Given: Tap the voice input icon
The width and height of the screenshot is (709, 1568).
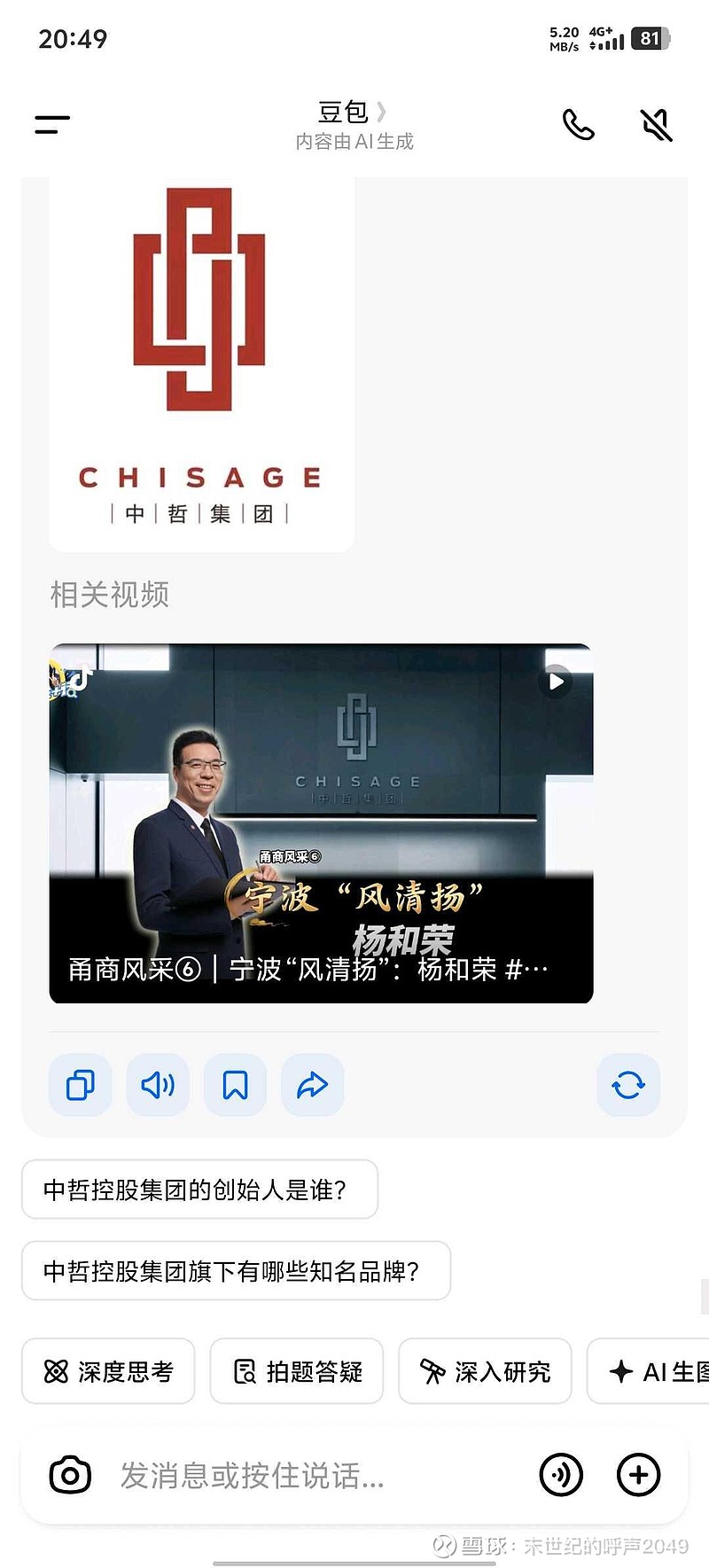Looking at the screenshot, I should 561,1475.
